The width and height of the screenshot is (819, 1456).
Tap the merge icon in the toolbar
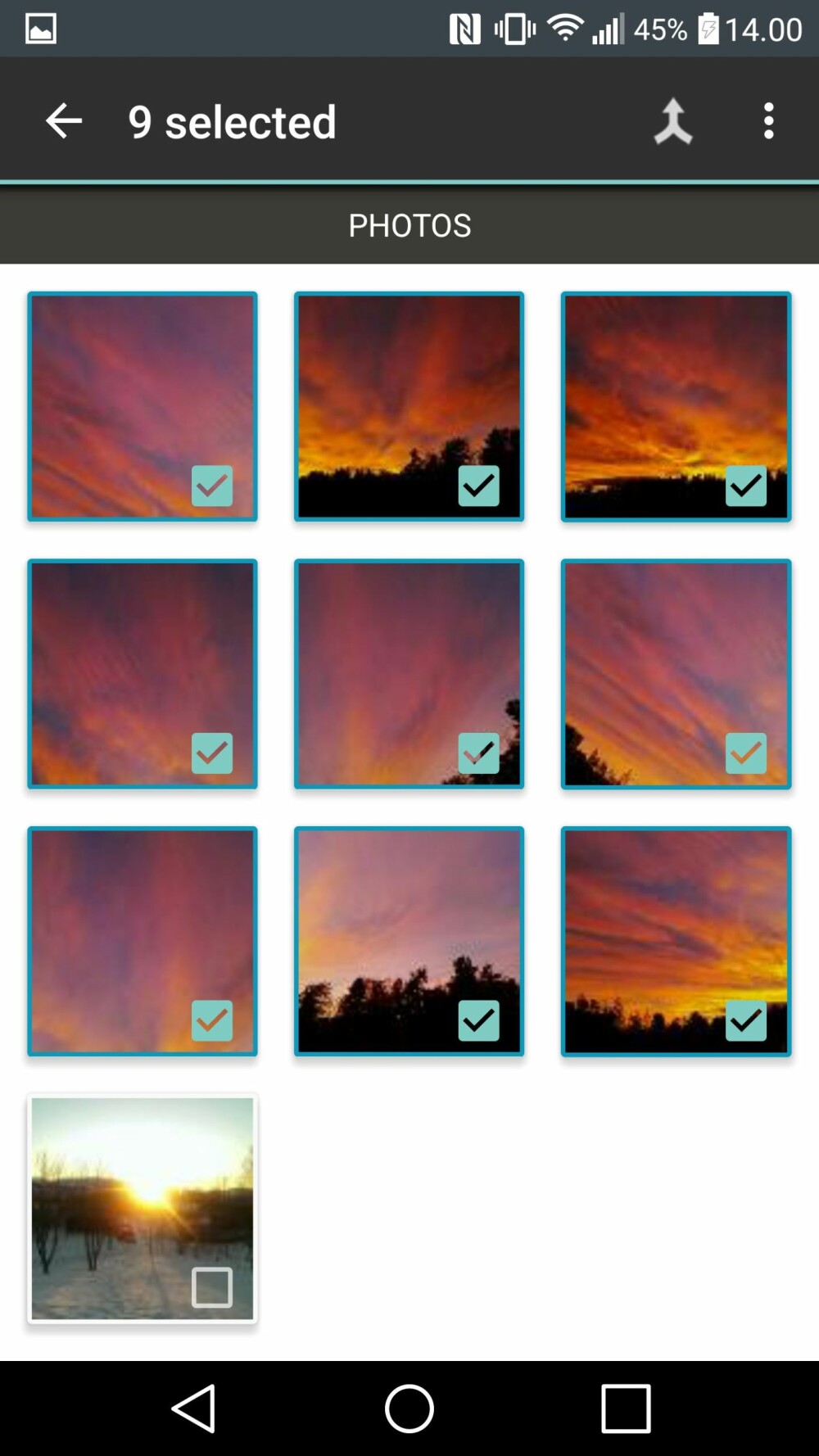673,121
